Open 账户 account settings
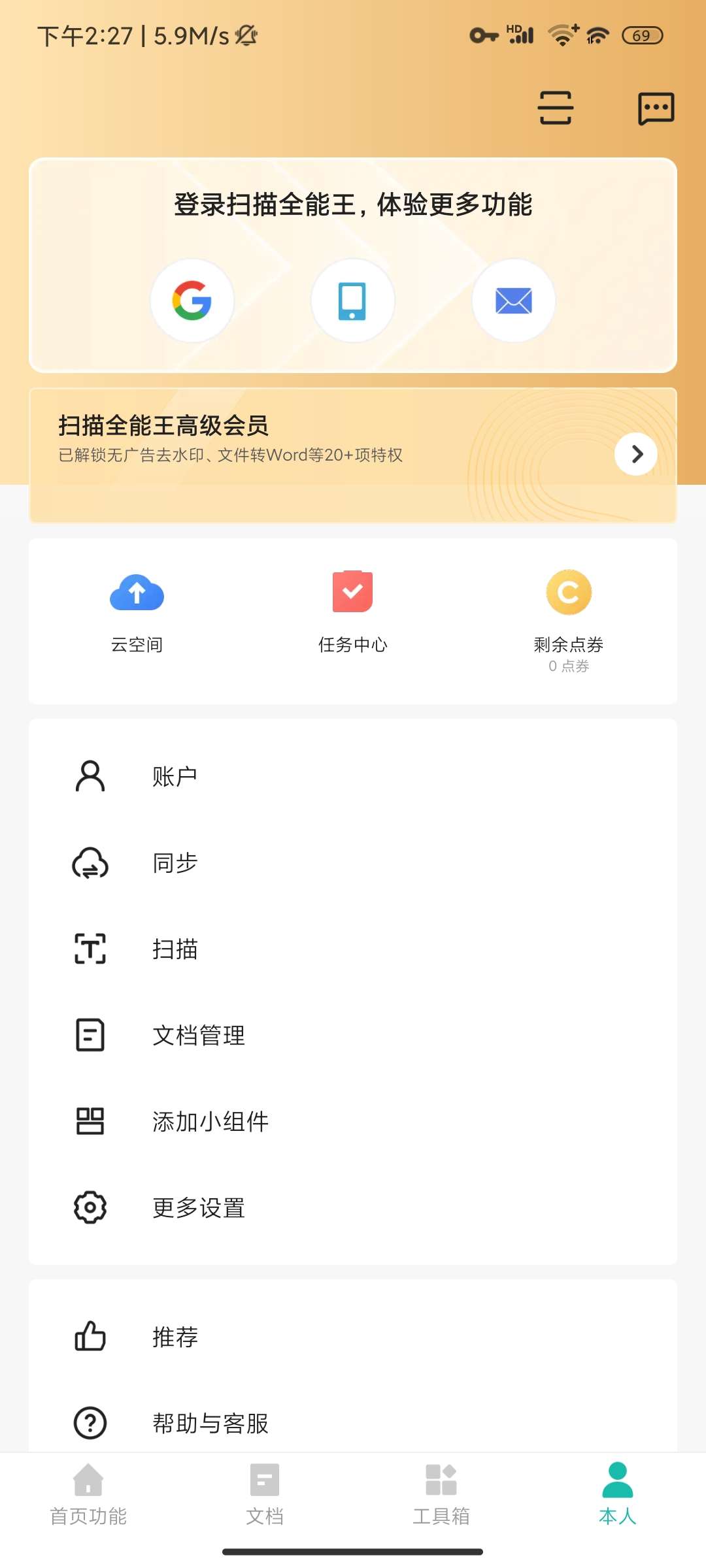 (353, 776)
